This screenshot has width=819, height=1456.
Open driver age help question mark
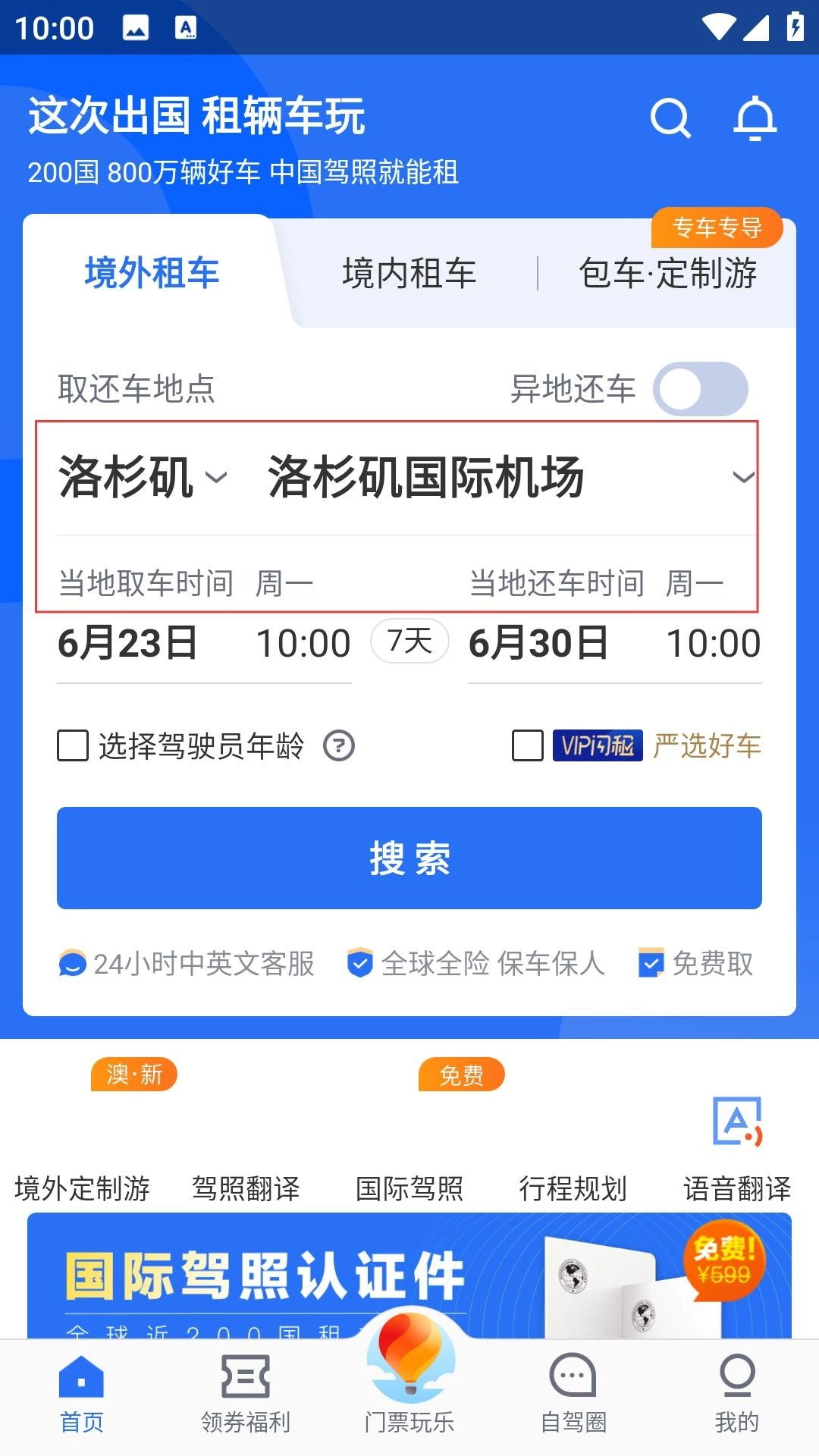coord(339,745)
